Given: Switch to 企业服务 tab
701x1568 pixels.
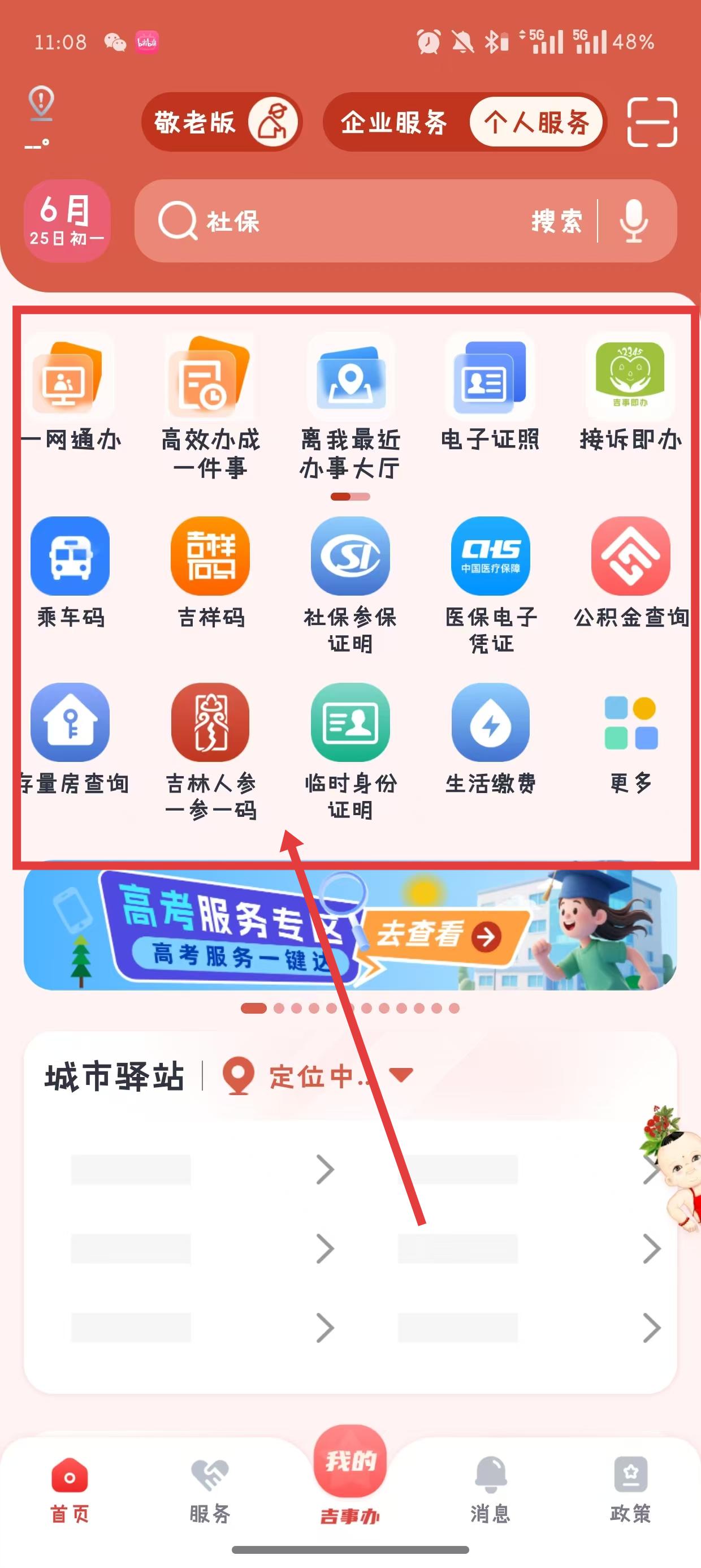Looking at the screenshot, I should pyautogui.click(x=395, y=122).
